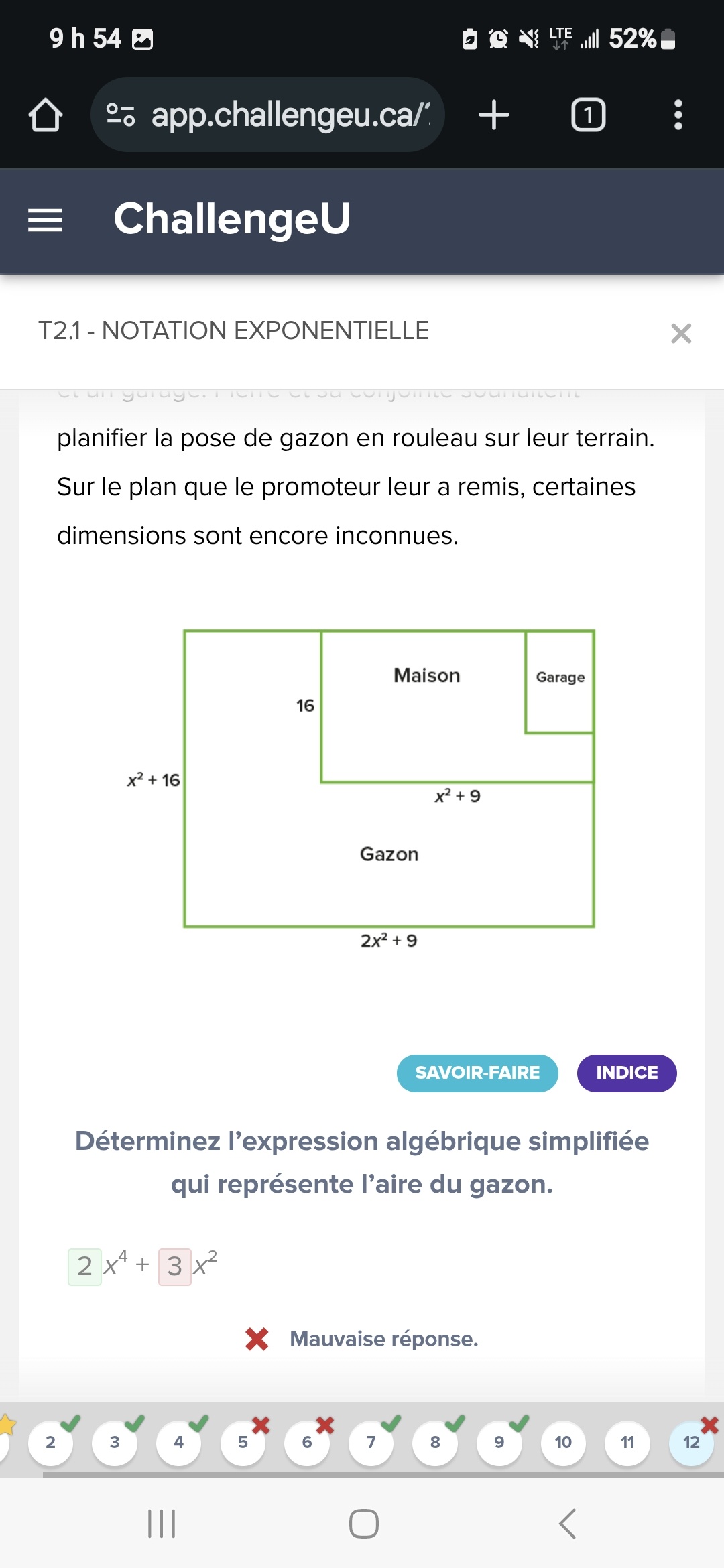Jump to question 3
Image resolution: width=724 pixels, height=1568 pixels.
115,1442
